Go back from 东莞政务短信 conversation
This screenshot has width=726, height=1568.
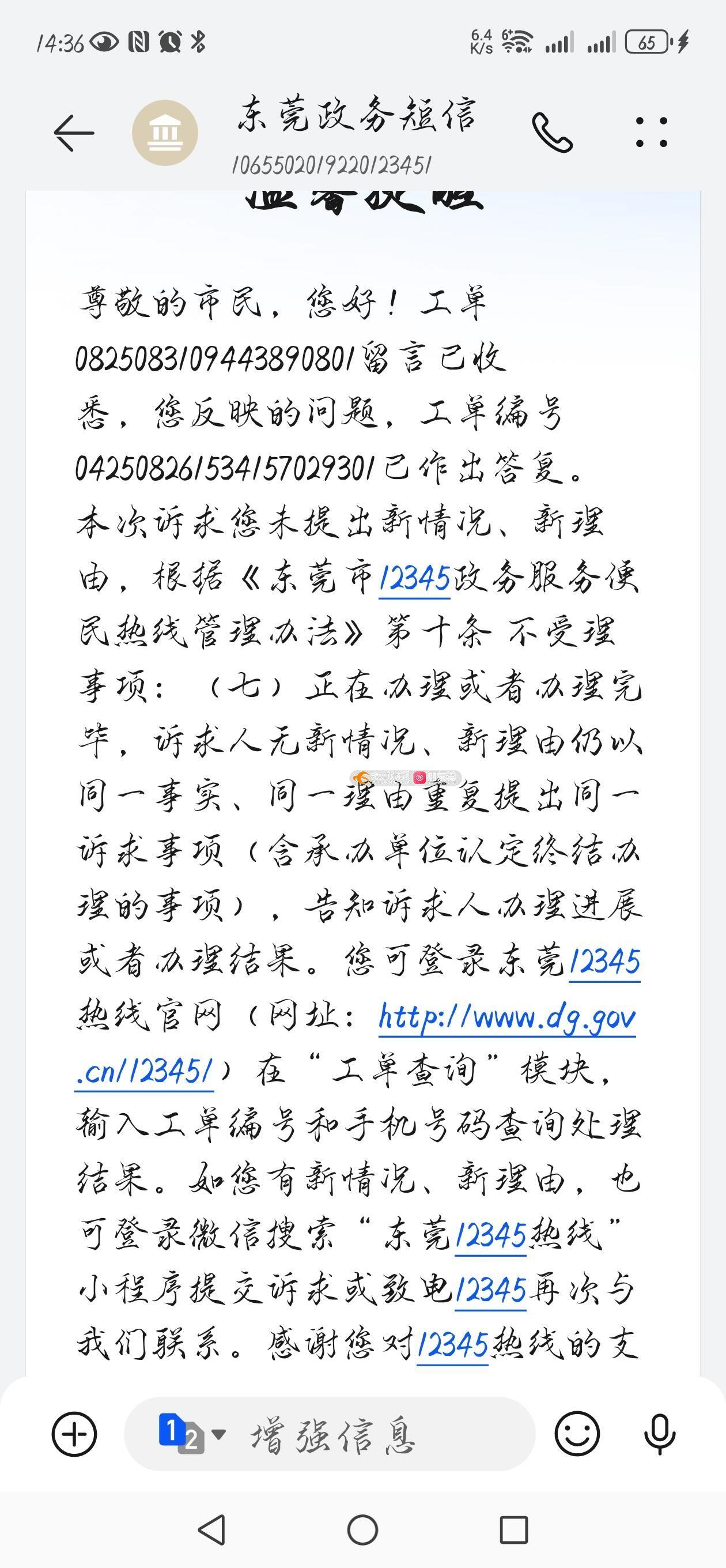[74, 133]
